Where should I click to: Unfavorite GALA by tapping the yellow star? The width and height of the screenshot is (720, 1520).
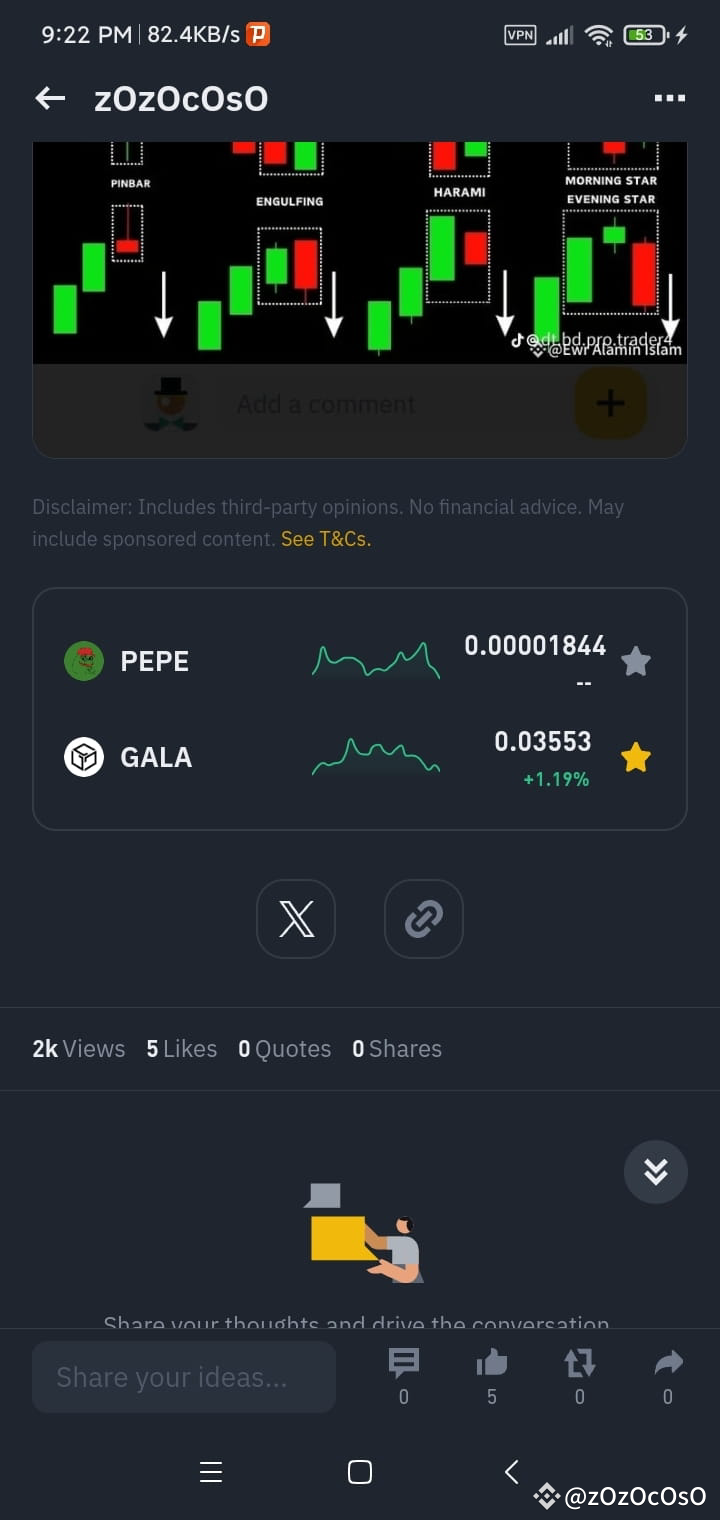636,757
